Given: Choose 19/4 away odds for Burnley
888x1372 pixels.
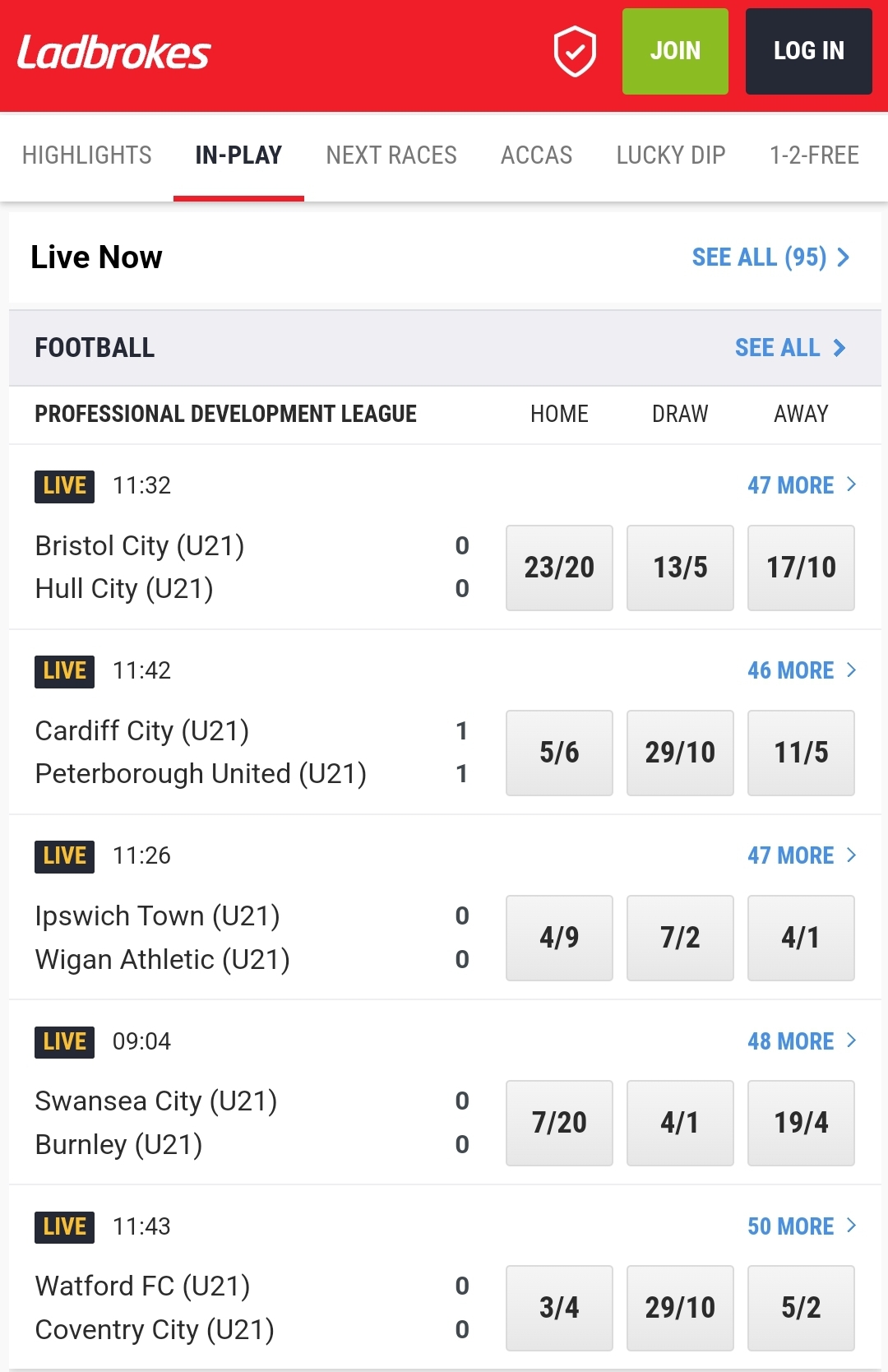Looking at the screenshot, I should coord(801,1123).
